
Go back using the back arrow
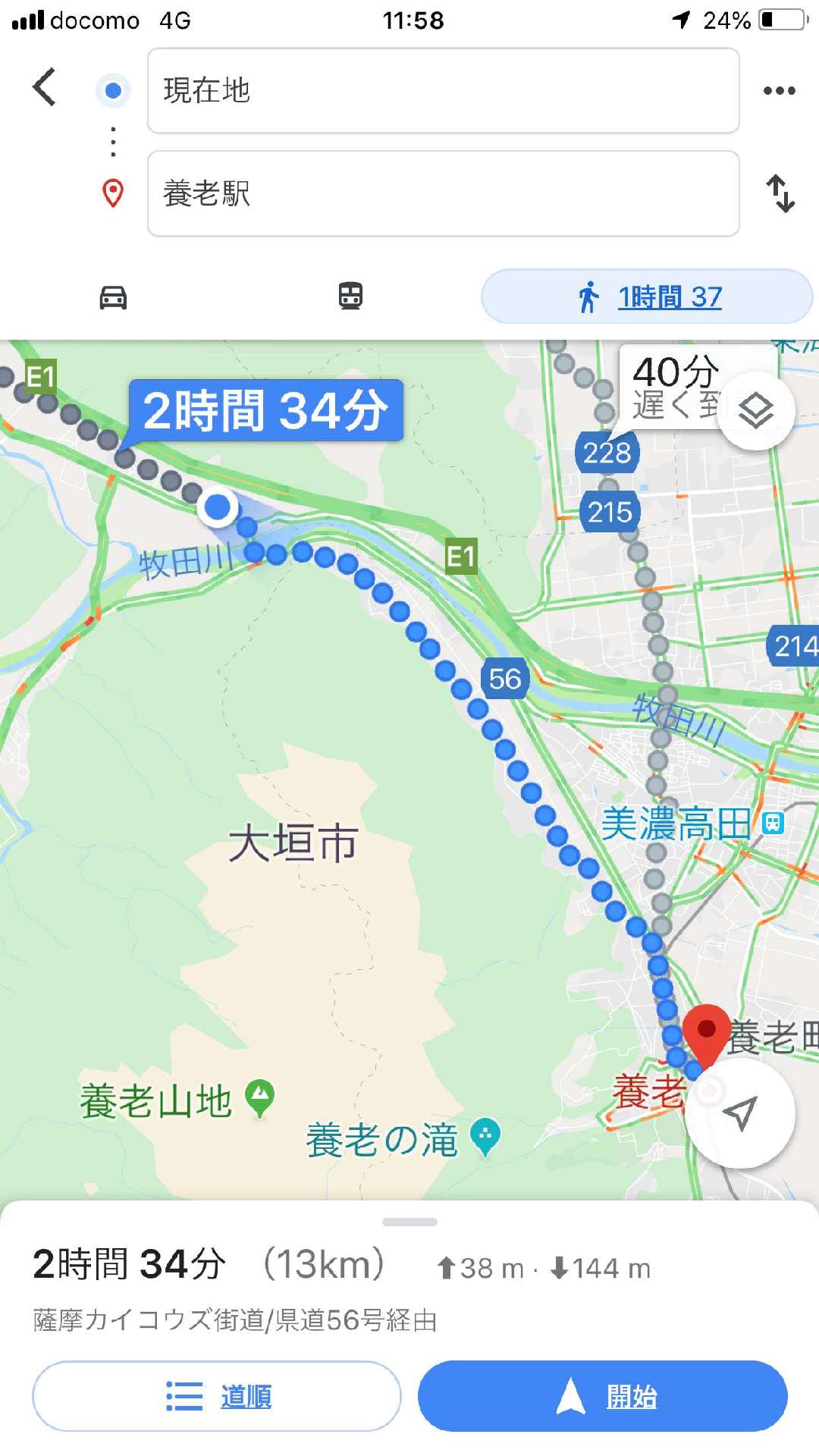tap(45, 87)
